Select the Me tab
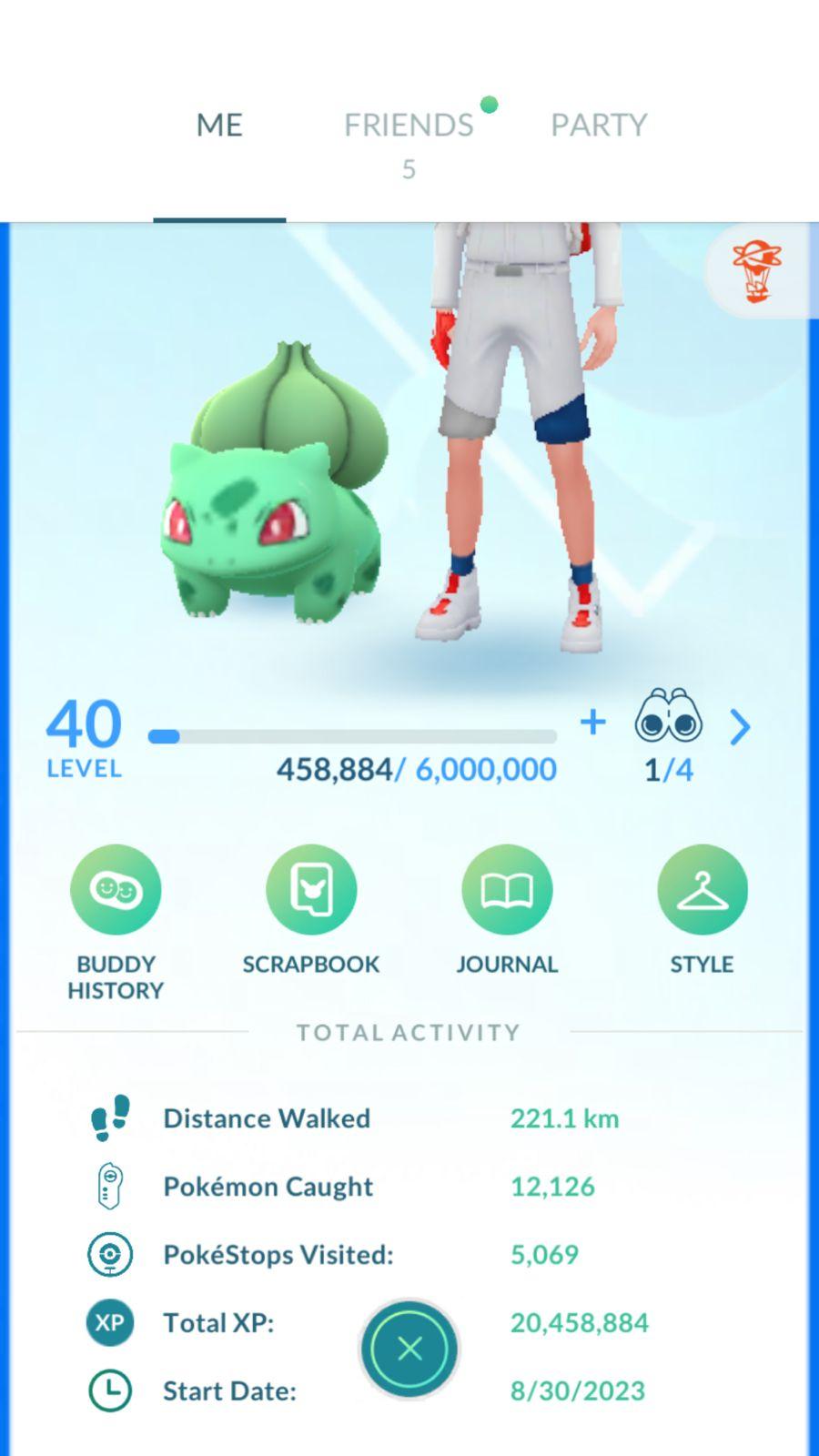The width and height of the screenshot is (819, 1456). point(219,126)
